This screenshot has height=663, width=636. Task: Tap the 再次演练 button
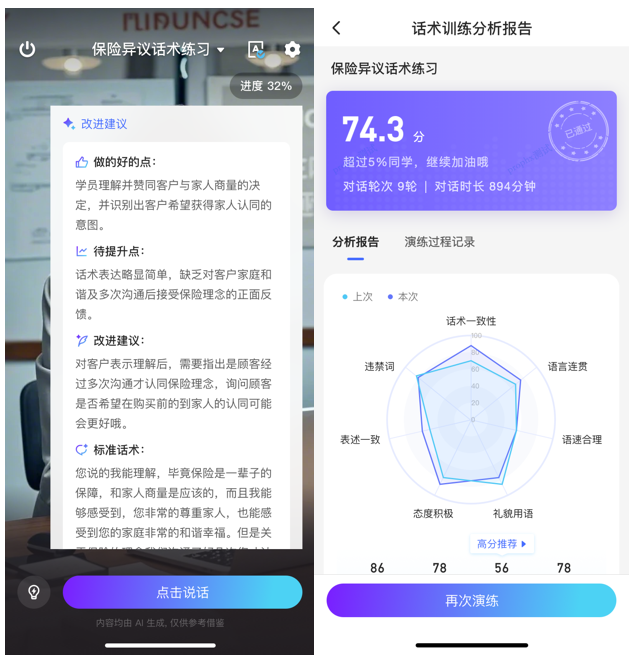tap(471, 601)
